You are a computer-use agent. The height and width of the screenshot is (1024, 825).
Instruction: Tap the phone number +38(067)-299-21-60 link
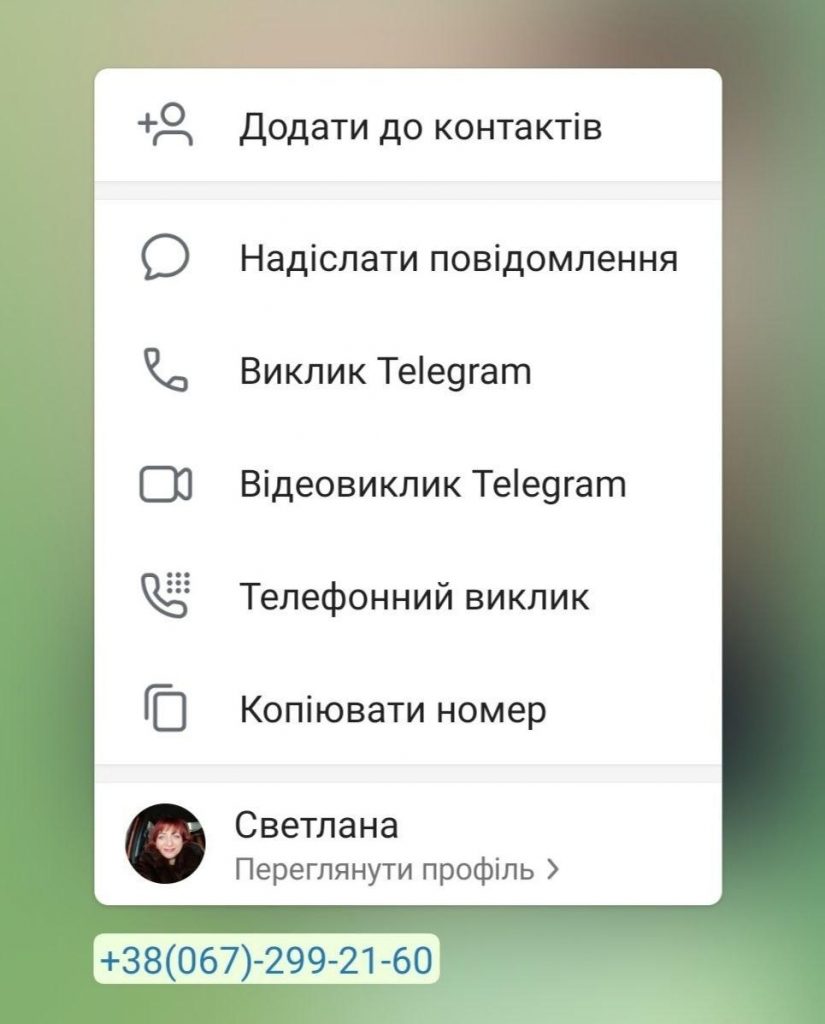click(x=266, y=961)
